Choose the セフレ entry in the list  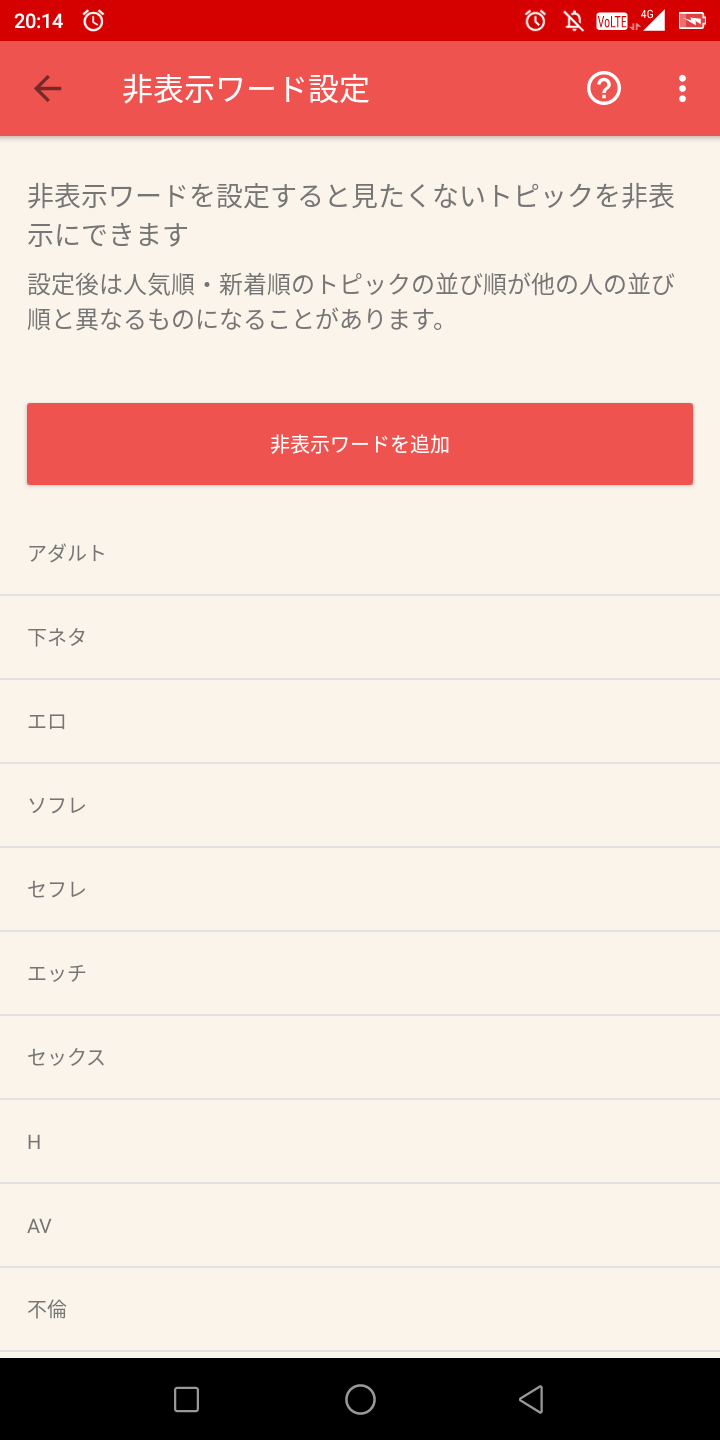tap(360, 889)
